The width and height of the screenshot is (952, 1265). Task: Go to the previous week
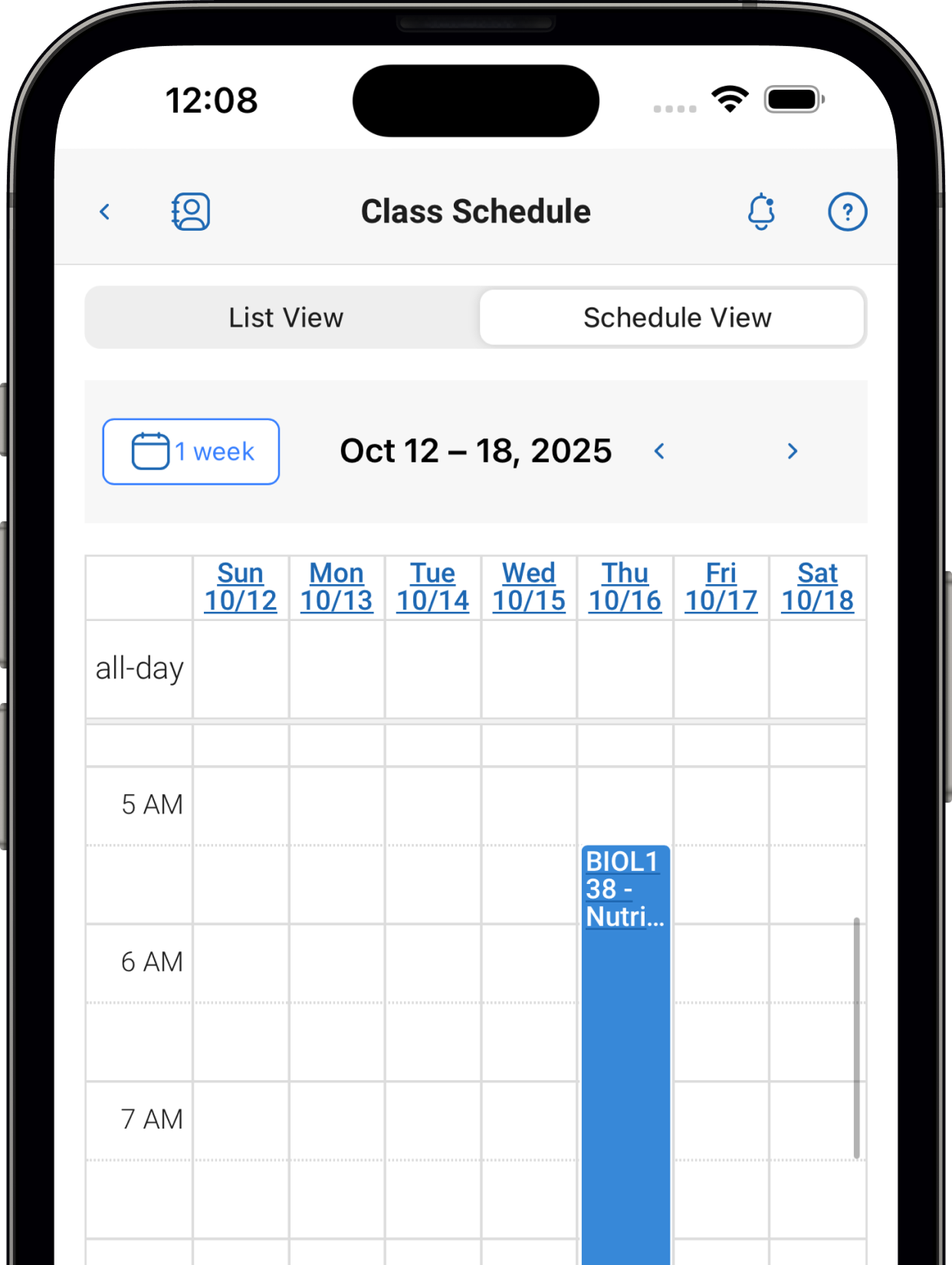[659, 452]
